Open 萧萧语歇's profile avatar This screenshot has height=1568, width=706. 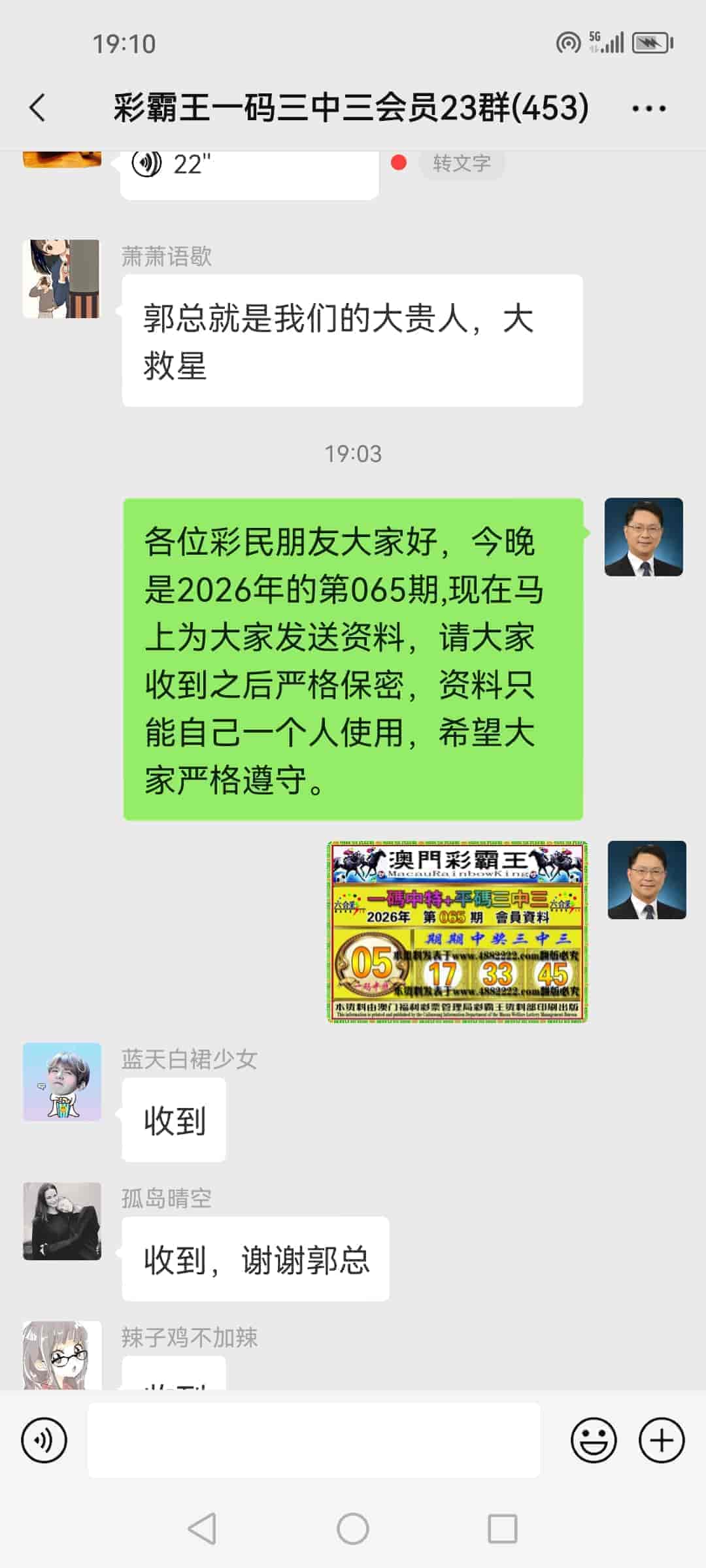(x=62, y=278)
